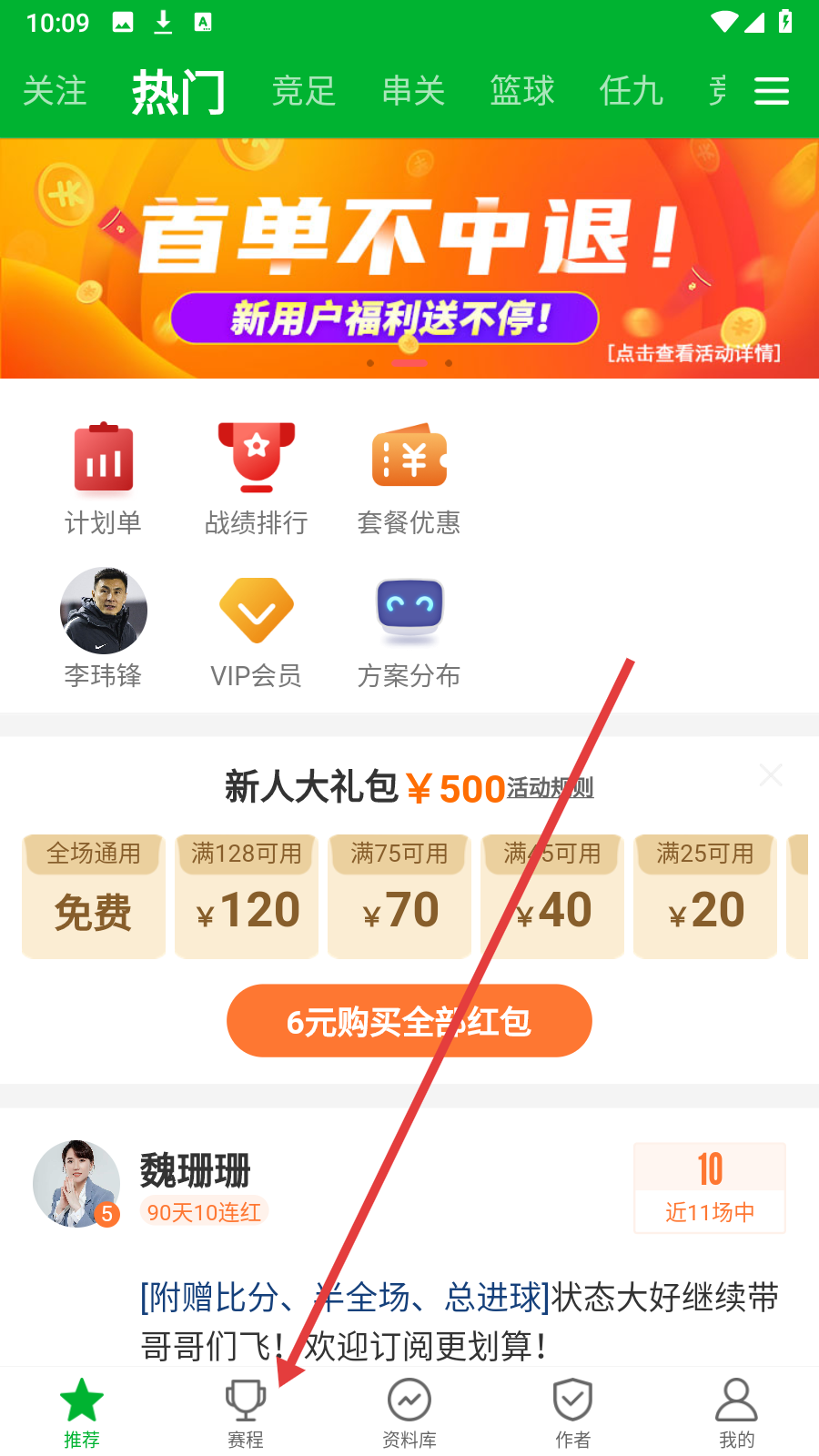
Task: Open 套餐优惠 offers
Action: click(x=409, y=480)
